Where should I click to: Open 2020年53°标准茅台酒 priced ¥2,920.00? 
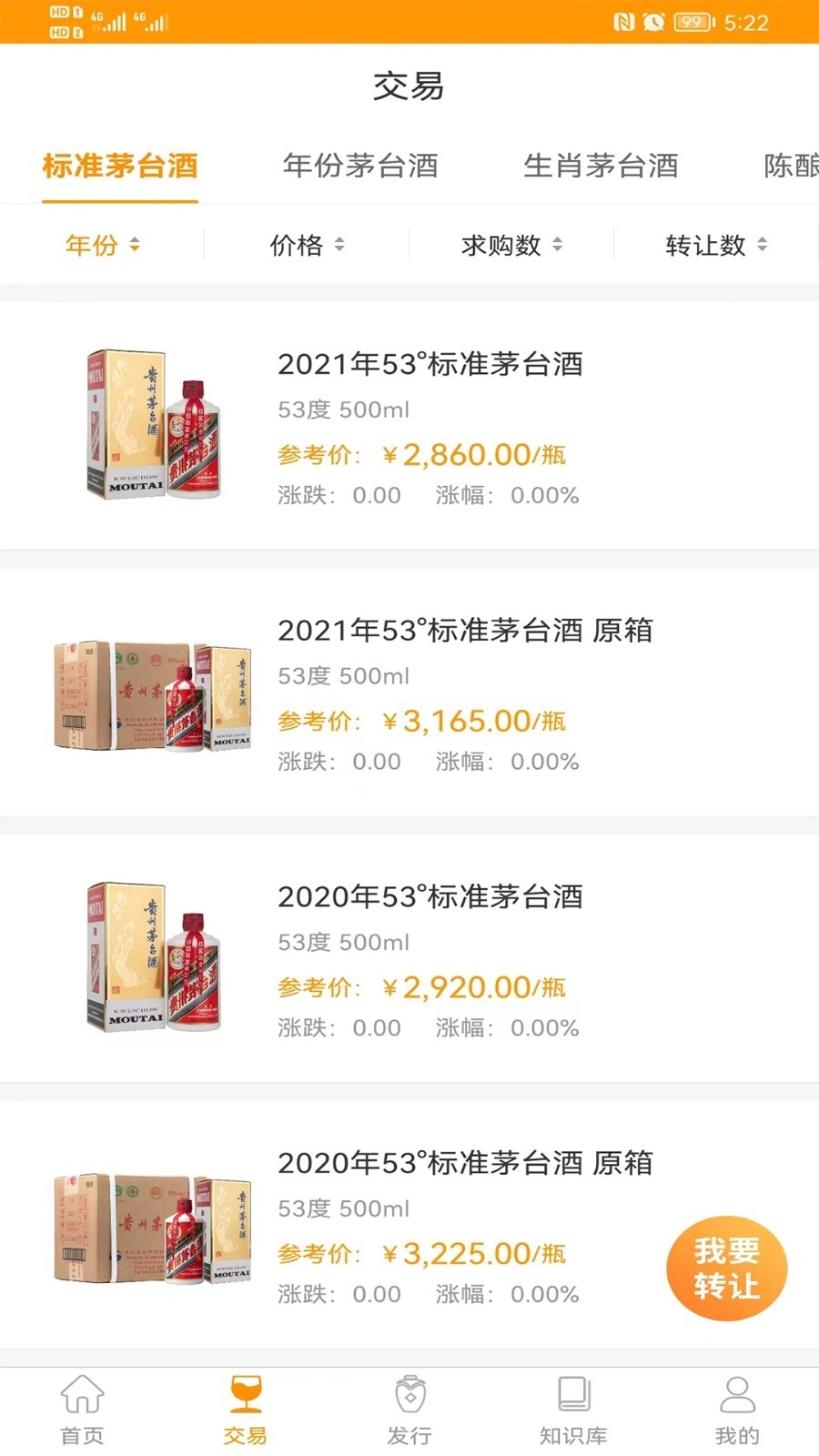[x=409, y=958]
